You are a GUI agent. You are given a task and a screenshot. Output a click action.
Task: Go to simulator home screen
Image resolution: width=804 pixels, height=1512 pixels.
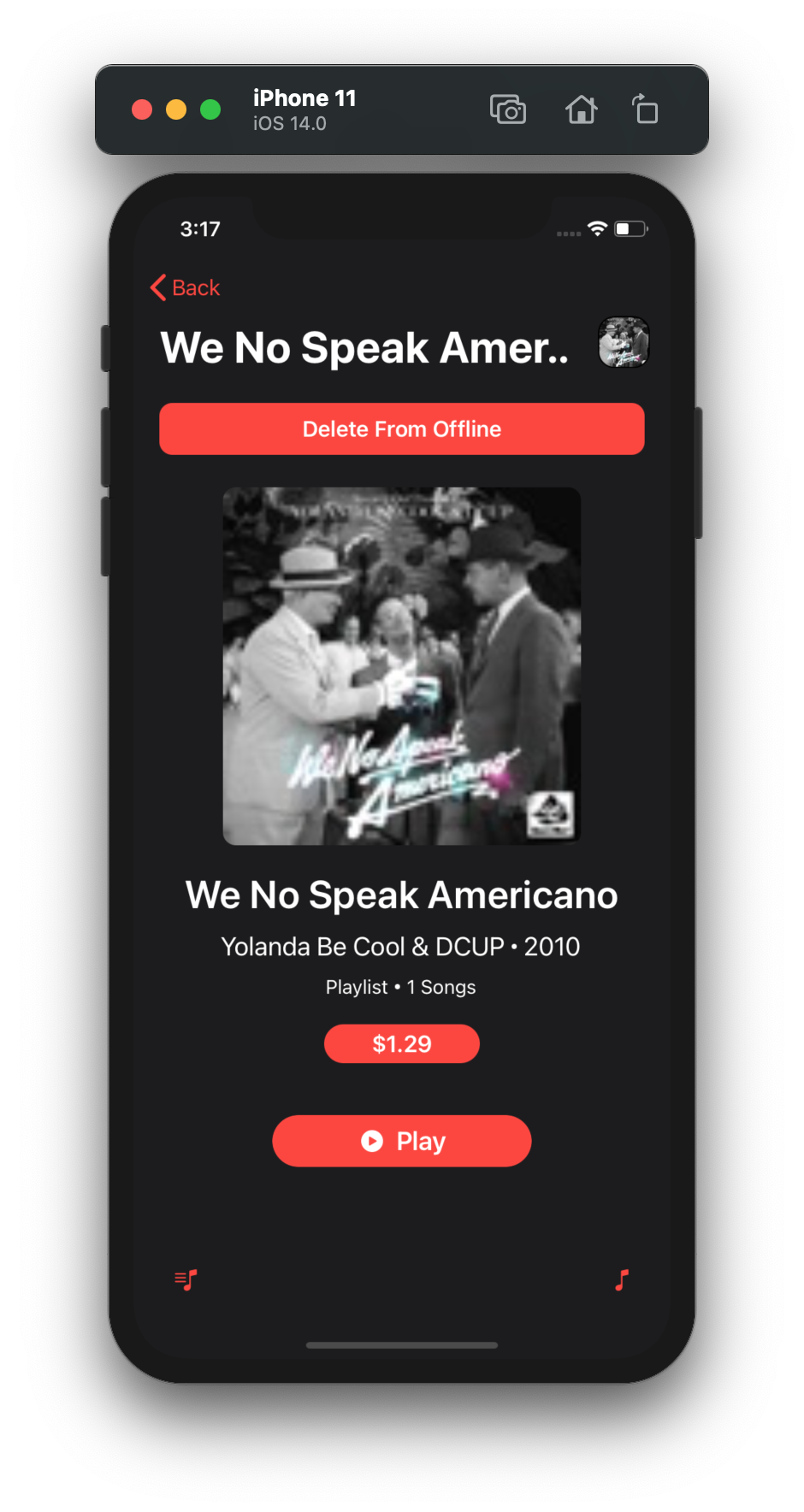[x=581, y=109]
